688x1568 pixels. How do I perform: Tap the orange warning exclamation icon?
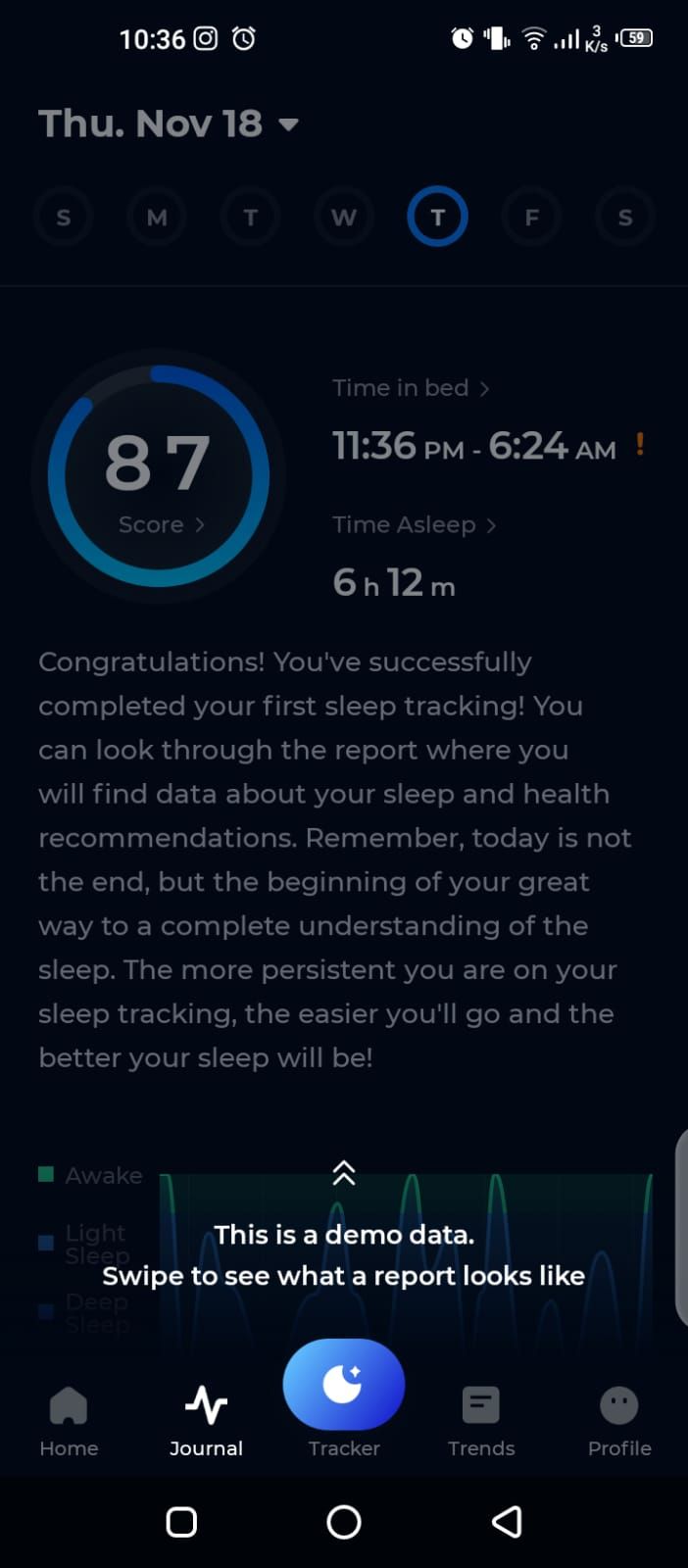[640, 445]
